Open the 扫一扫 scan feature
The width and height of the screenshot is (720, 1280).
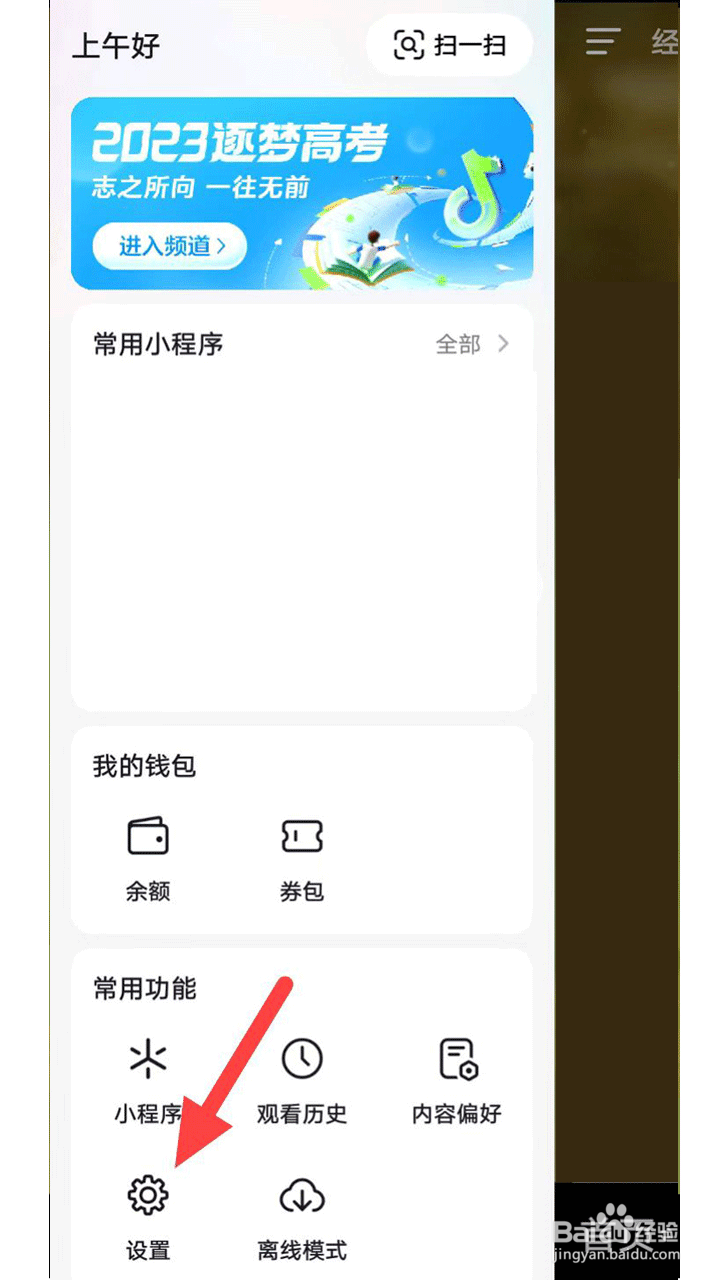(x=448, y=45)
